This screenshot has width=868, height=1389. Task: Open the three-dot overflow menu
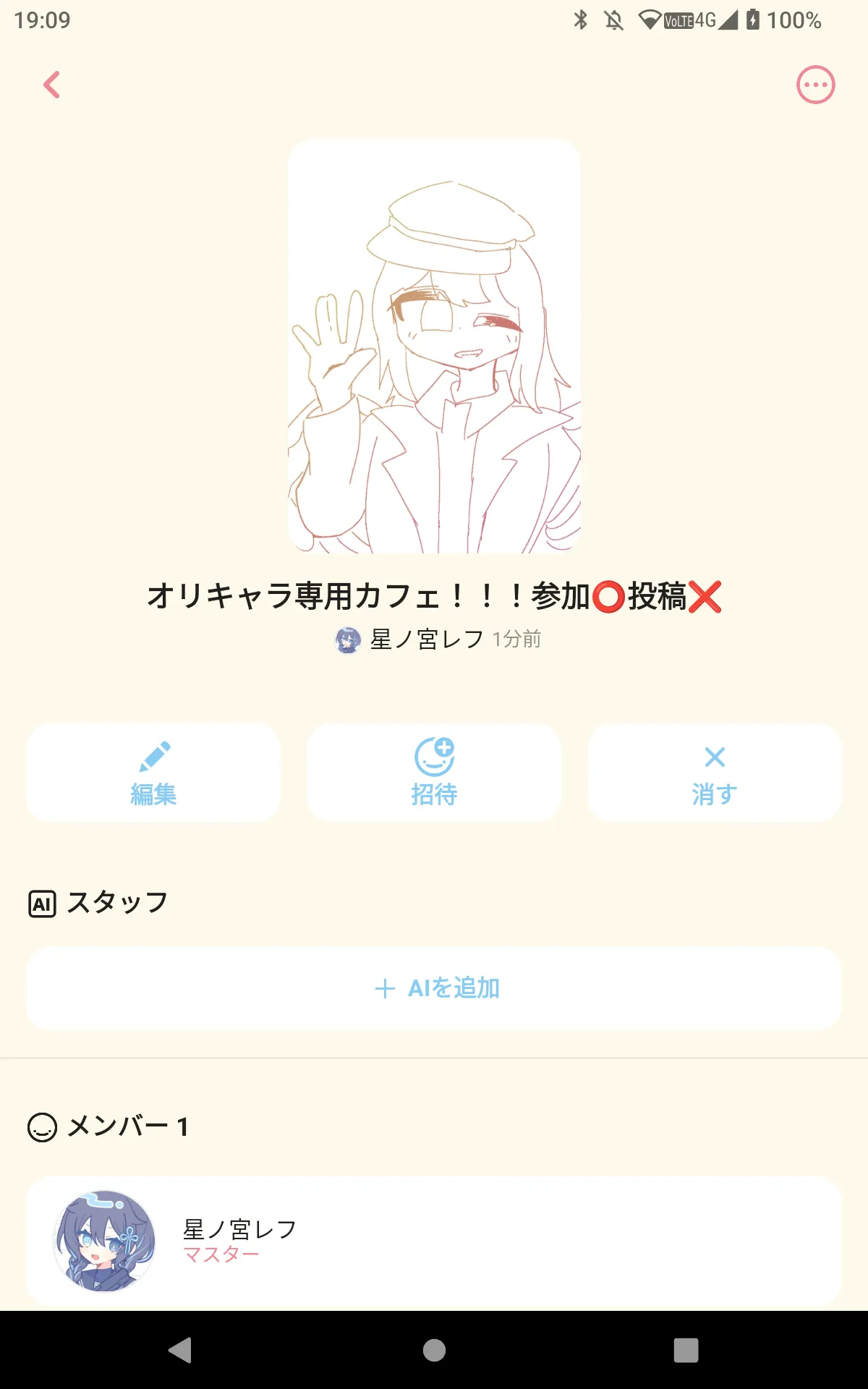[x=815, y=85]
